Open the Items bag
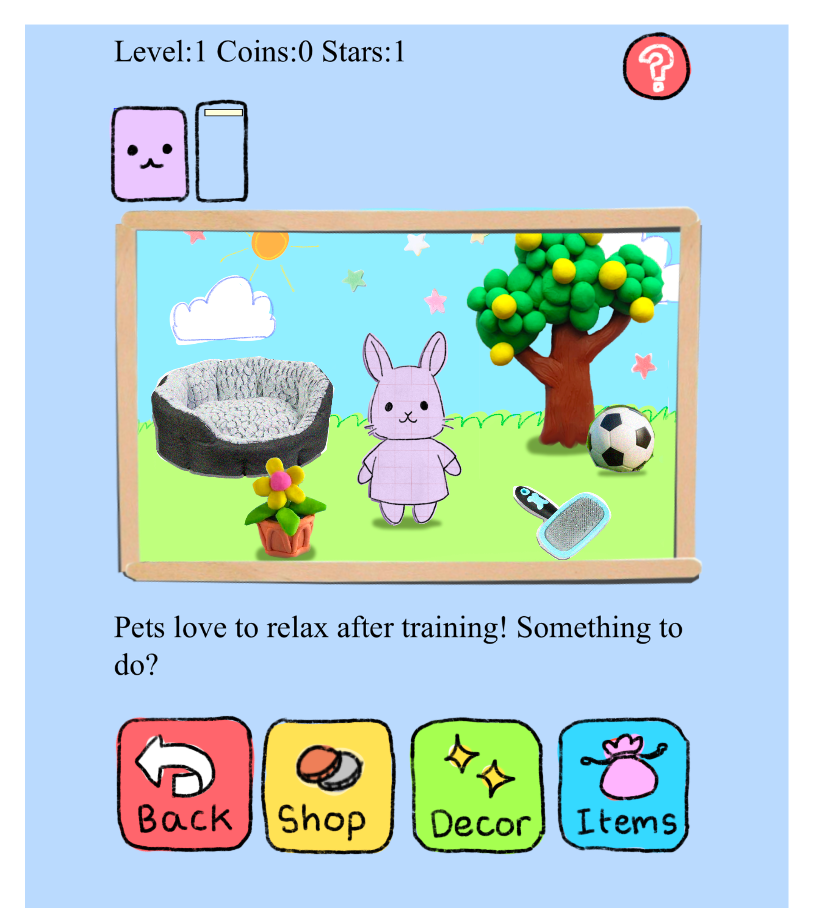The height and width of the screenshot is (923, 817). point(624,786)
